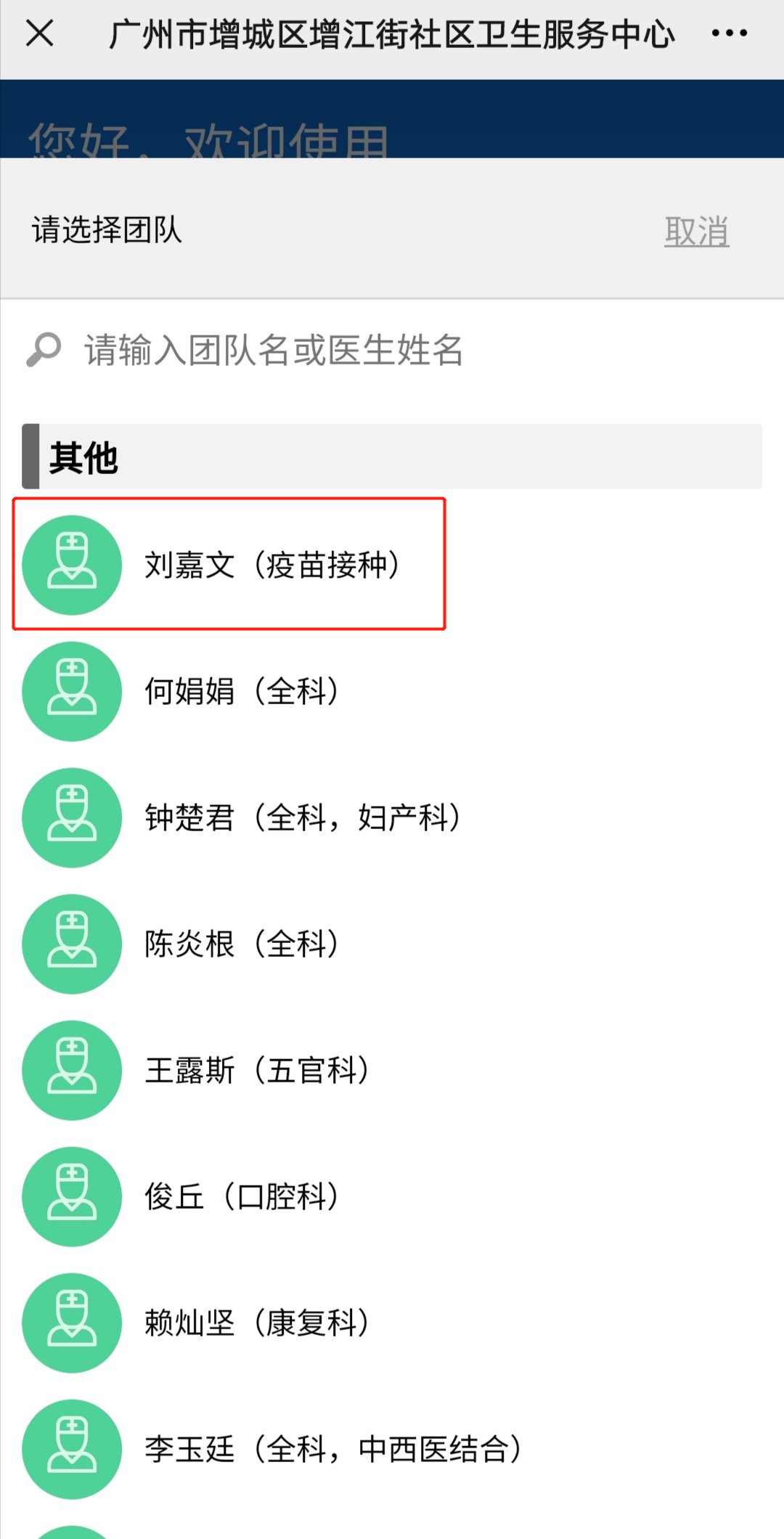
Task: Select 刘嘉文（疫苗接种）
Action: (x=271, y=565)
